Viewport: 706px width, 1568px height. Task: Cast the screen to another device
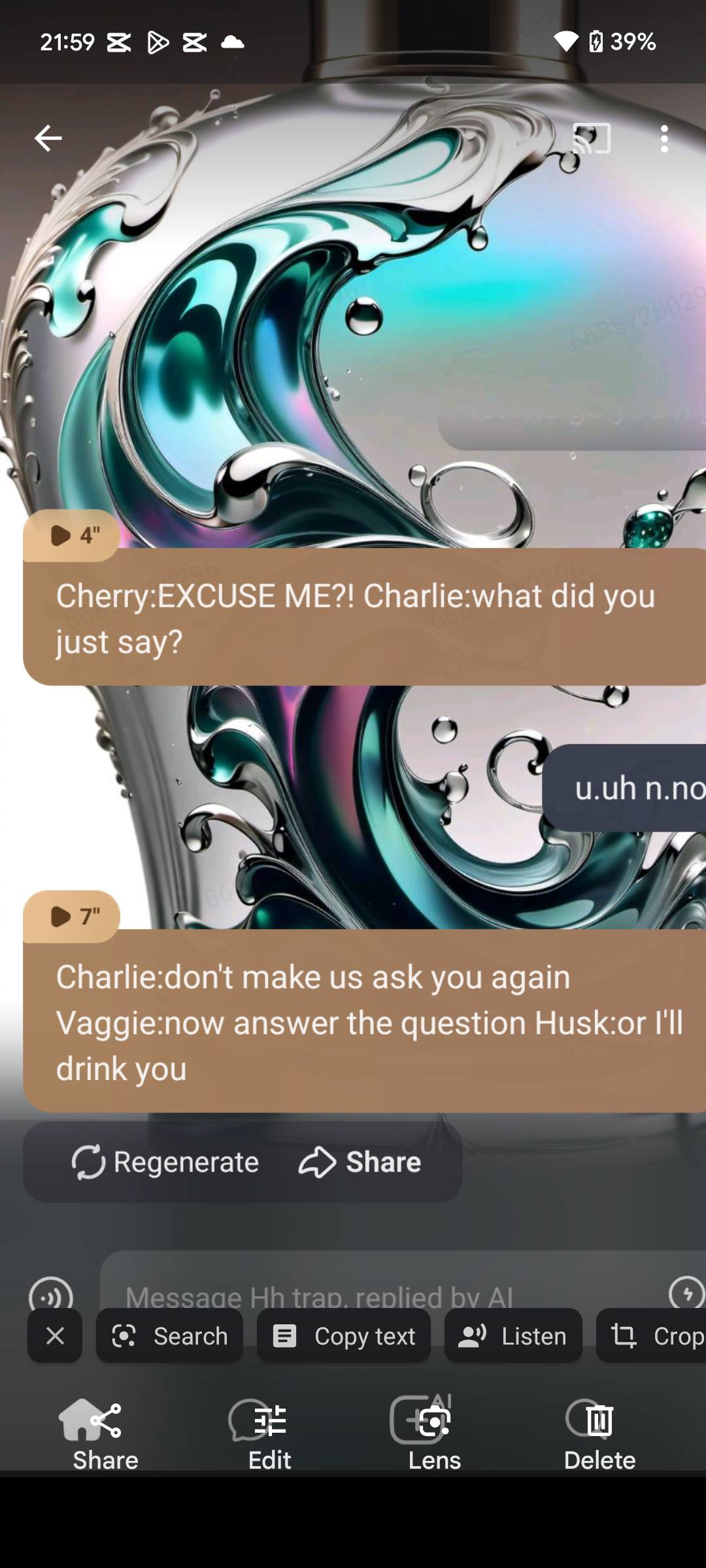pos(592,139)
